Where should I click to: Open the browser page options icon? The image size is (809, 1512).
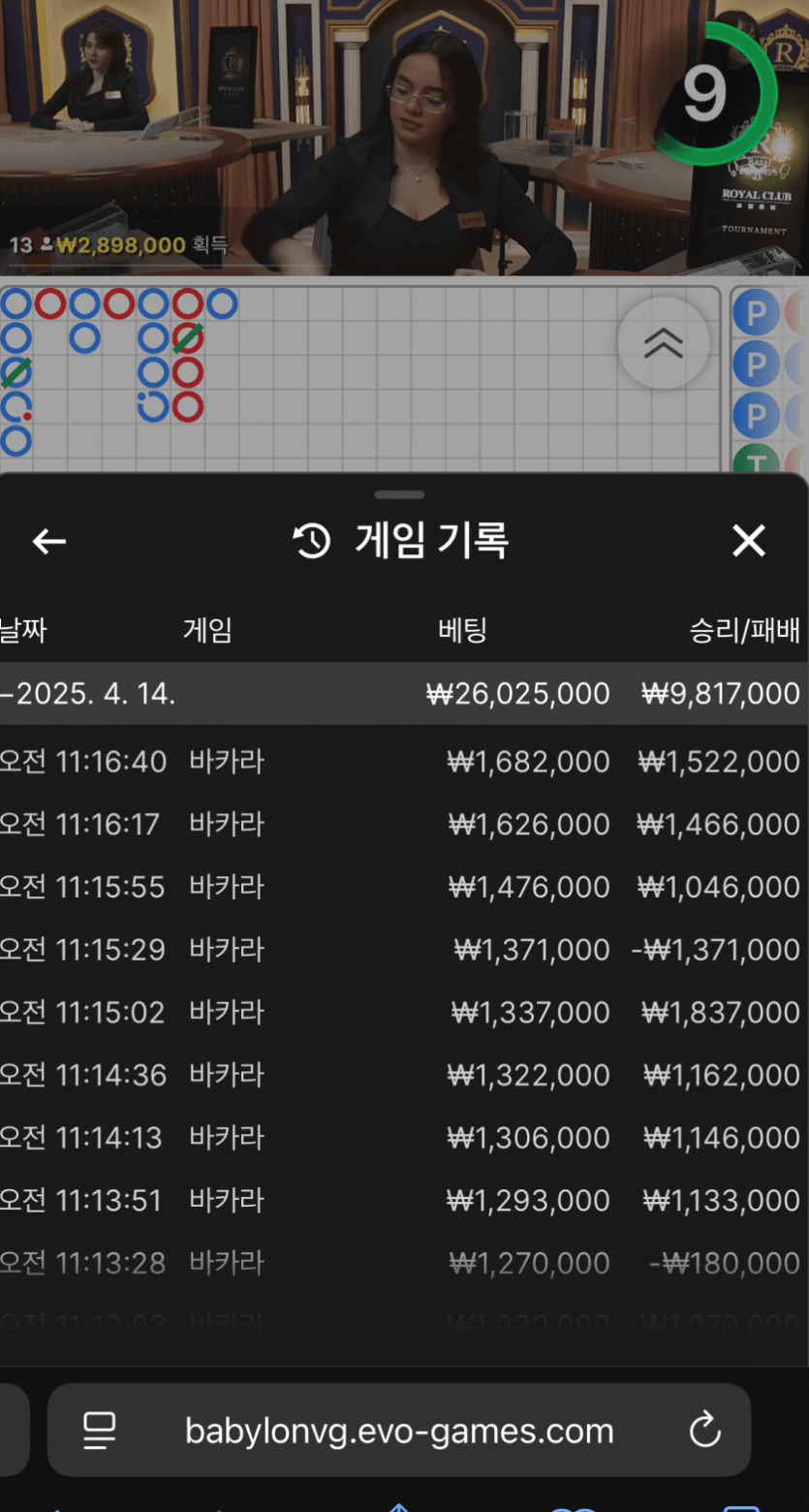pyautogui.click(x=100, y=1431)
